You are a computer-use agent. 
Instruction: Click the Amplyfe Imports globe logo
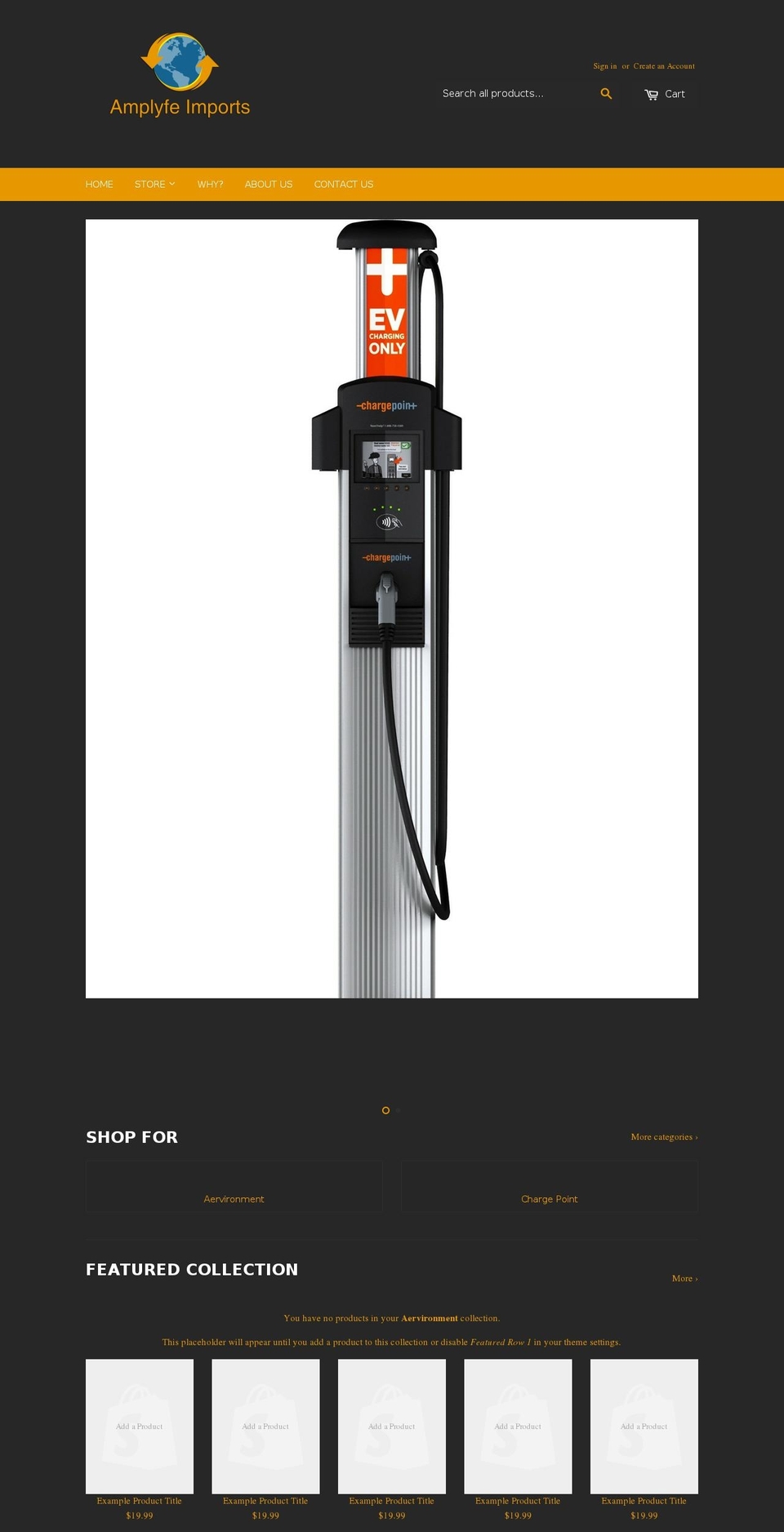point(180,61)
